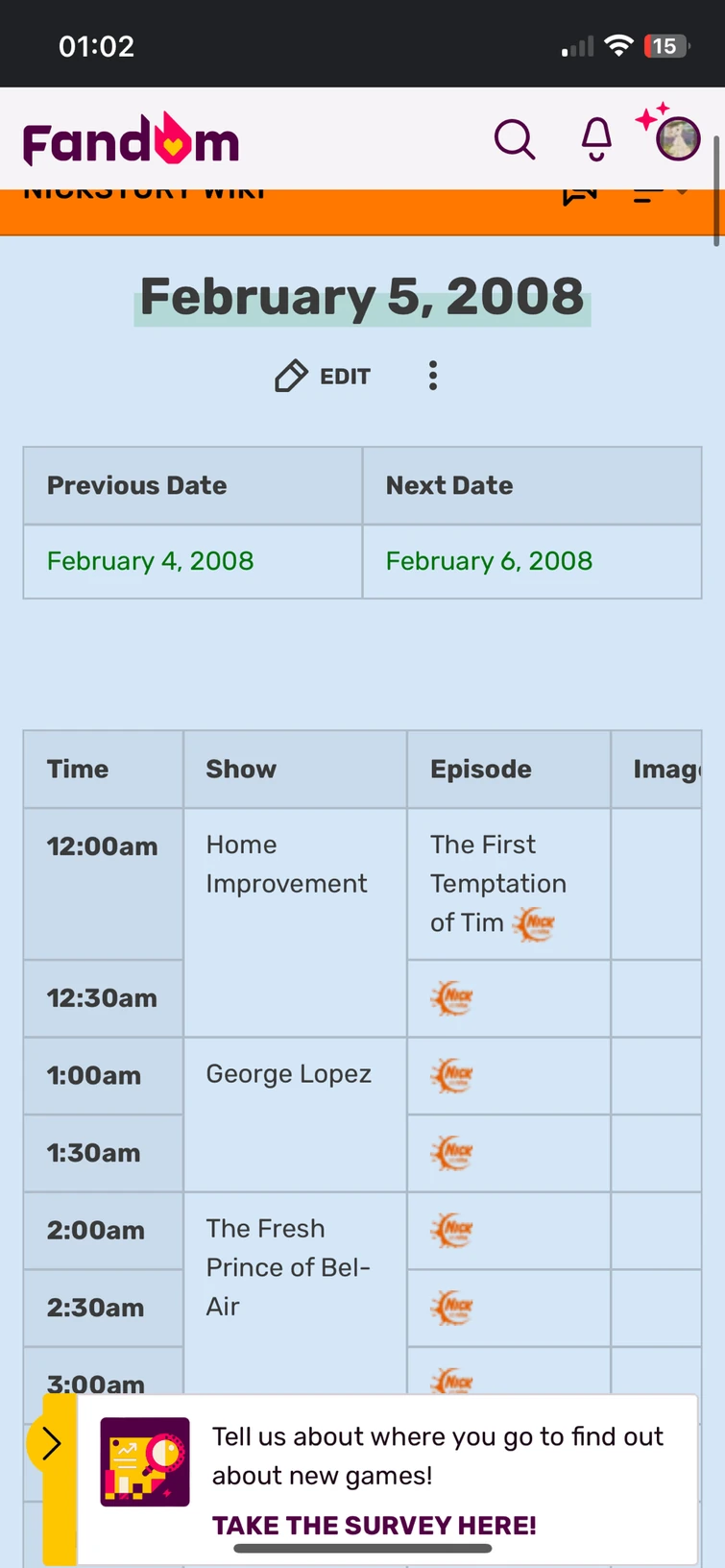Collapse the survey banner with the arrow
The width and height of the screenshot is (725, 1568).
52,1443
